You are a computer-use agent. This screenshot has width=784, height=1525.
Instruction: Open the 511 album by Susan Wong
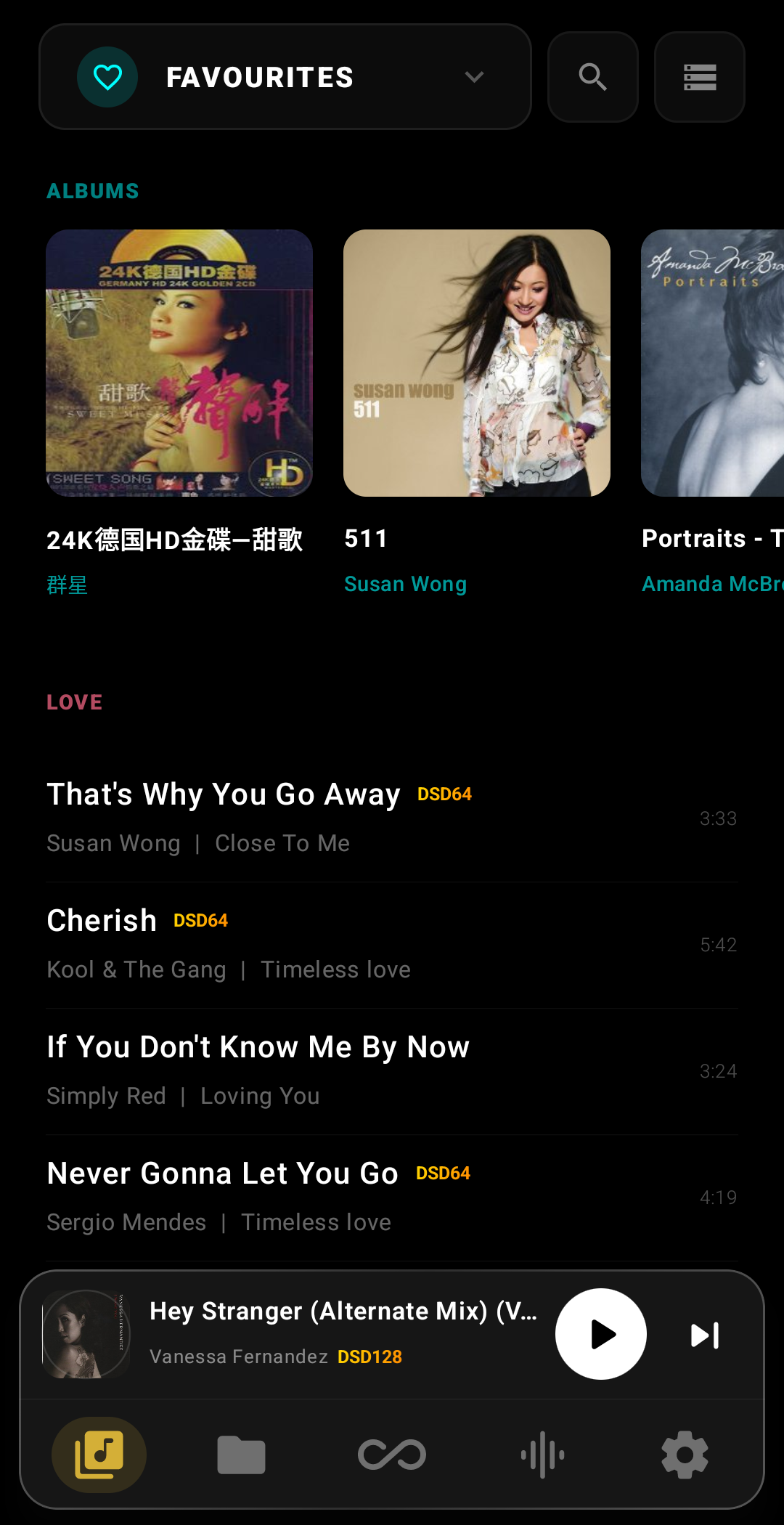click(x=476, y=363)
